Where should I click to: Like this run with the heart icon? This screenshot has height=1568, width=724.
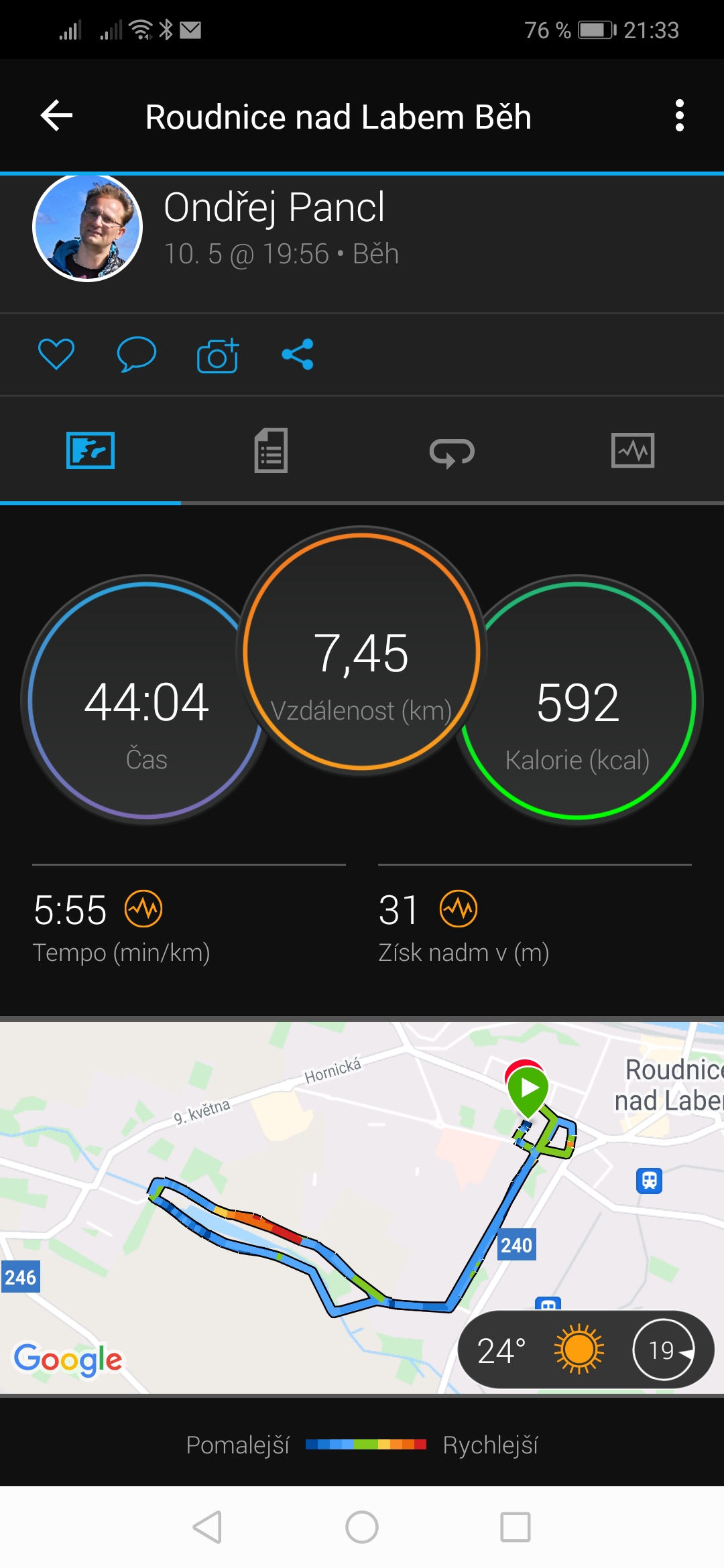[x=56, y=354]
